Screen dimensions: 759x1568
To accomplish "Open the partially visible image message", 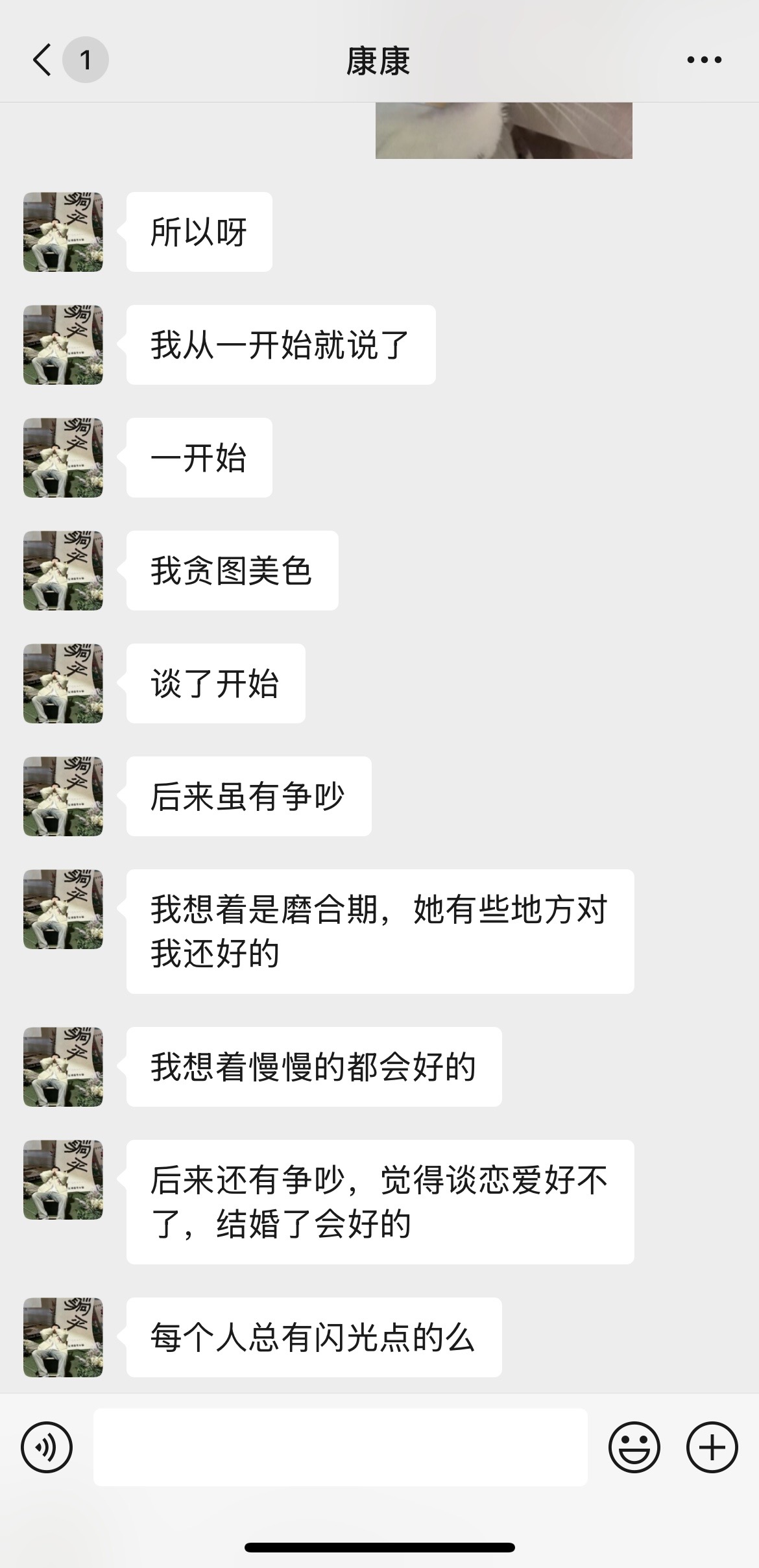I will click(x=503, y=130).
